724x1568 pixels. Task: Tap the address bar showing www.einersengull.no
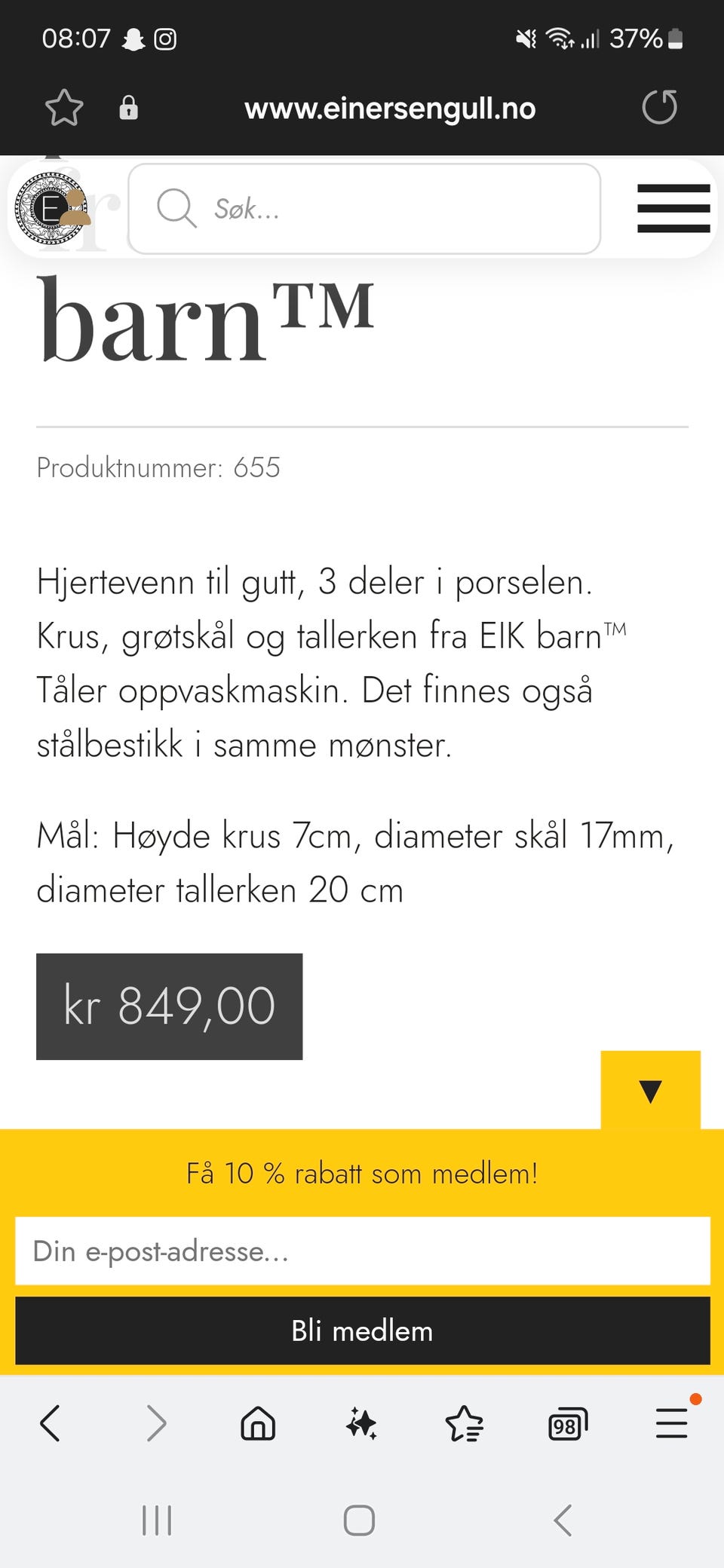tap(389, 108)
